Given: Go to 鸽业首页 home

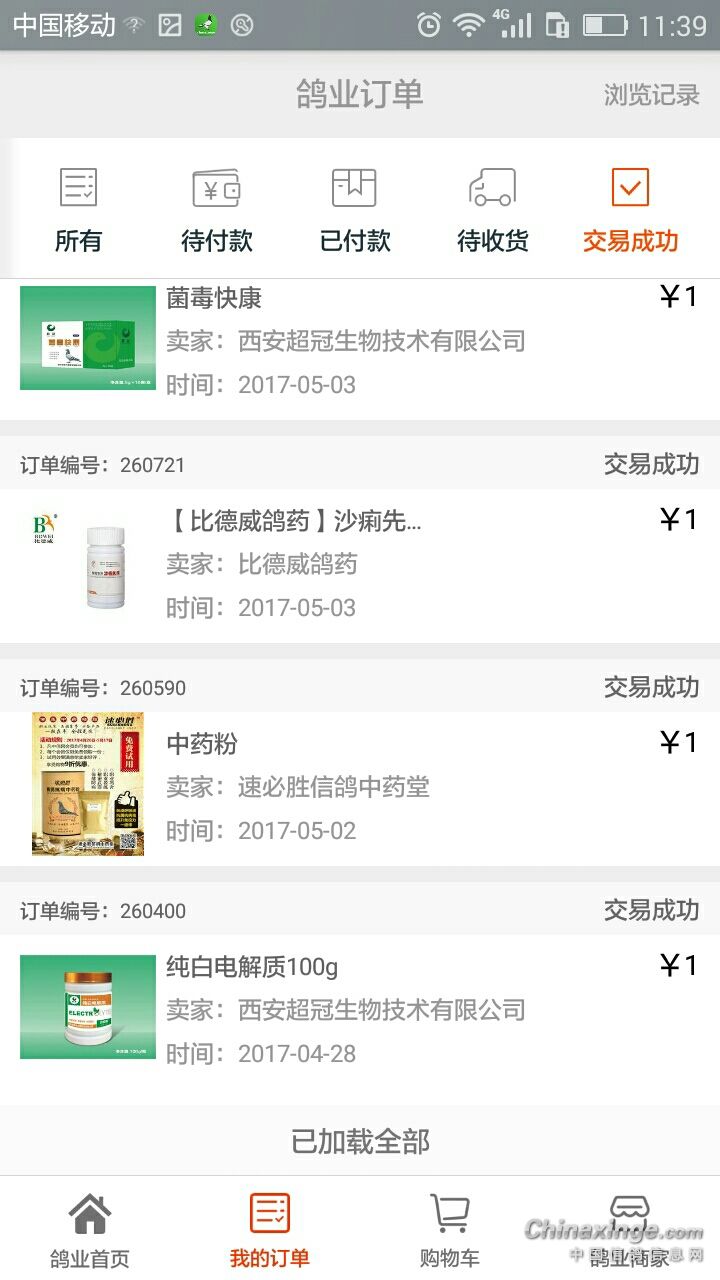Looking at the screenshot, I should pyautogui.click(x=90, y=1230).
